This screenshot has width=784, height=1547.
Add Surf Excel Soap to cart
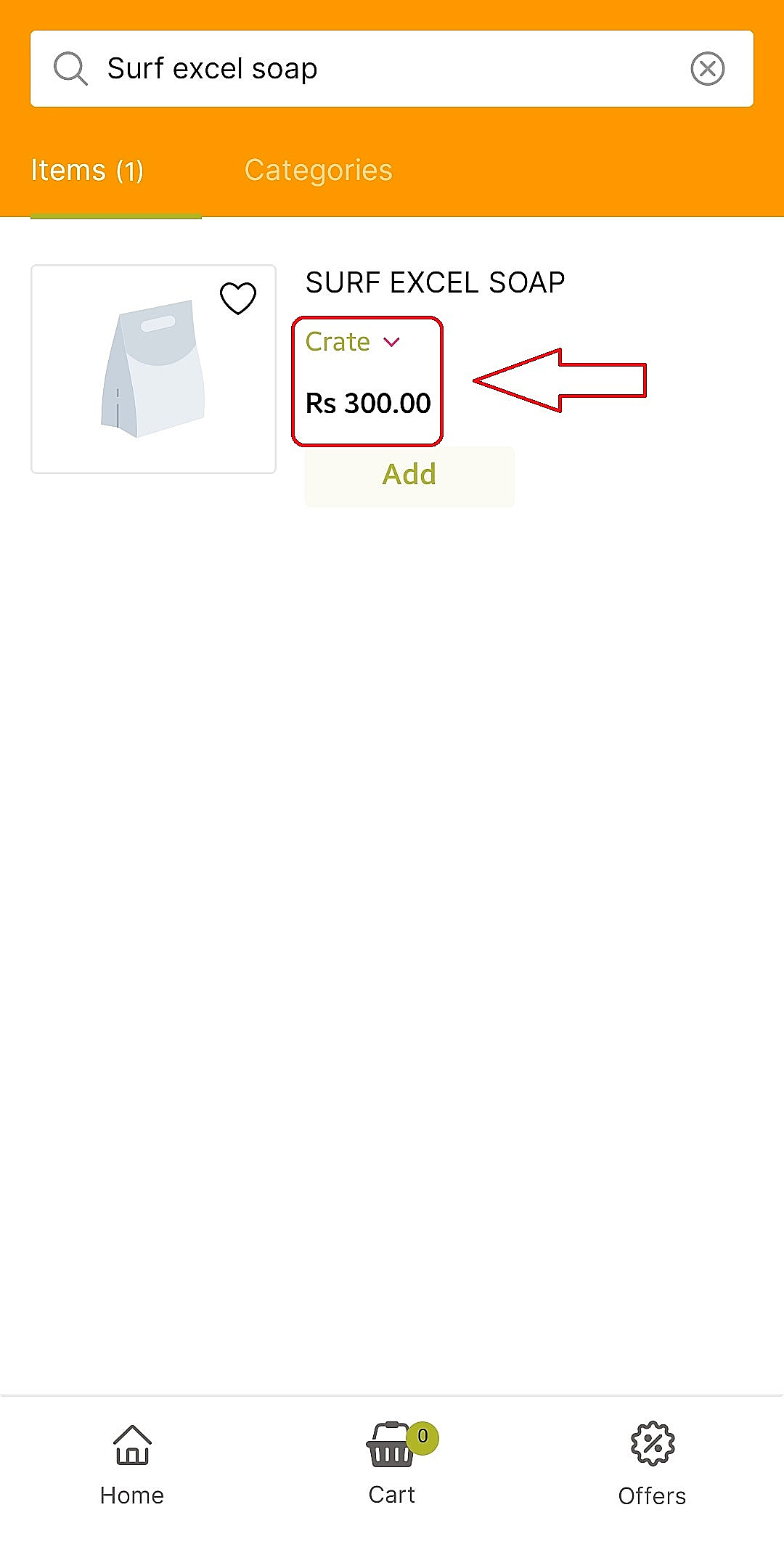click(409, 475)
